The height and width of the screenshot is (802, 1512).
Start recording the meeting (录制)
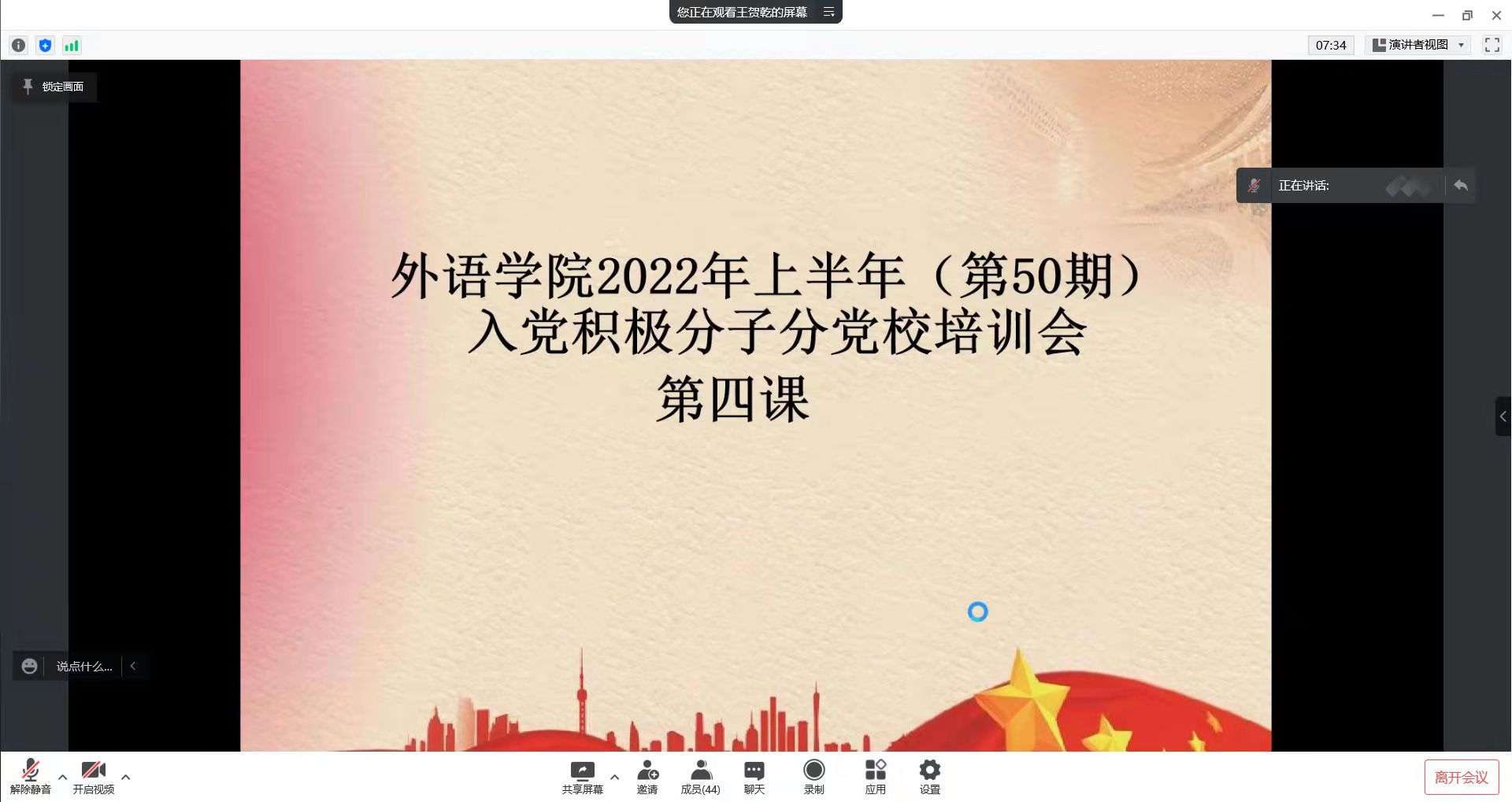(x=813, y=776)
